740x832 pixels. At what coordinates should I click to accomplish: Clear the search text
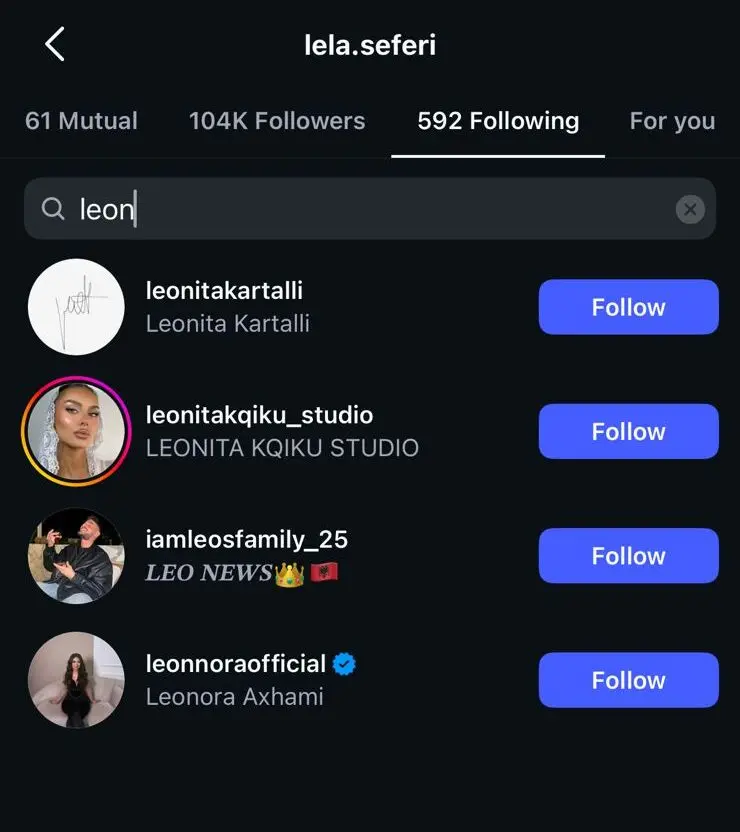click(690, 209)
